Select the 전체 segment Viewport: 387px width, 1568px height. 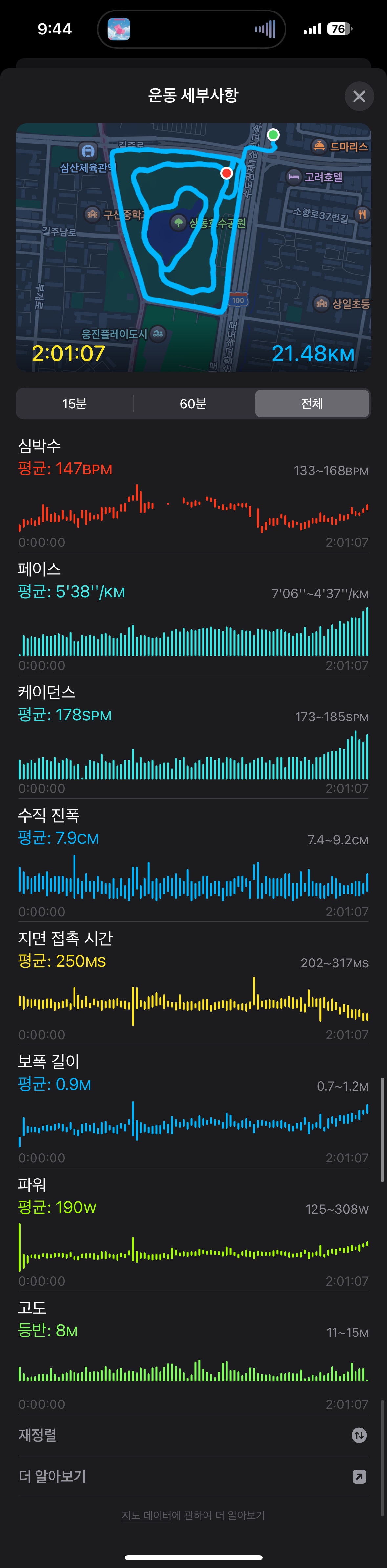312,404
